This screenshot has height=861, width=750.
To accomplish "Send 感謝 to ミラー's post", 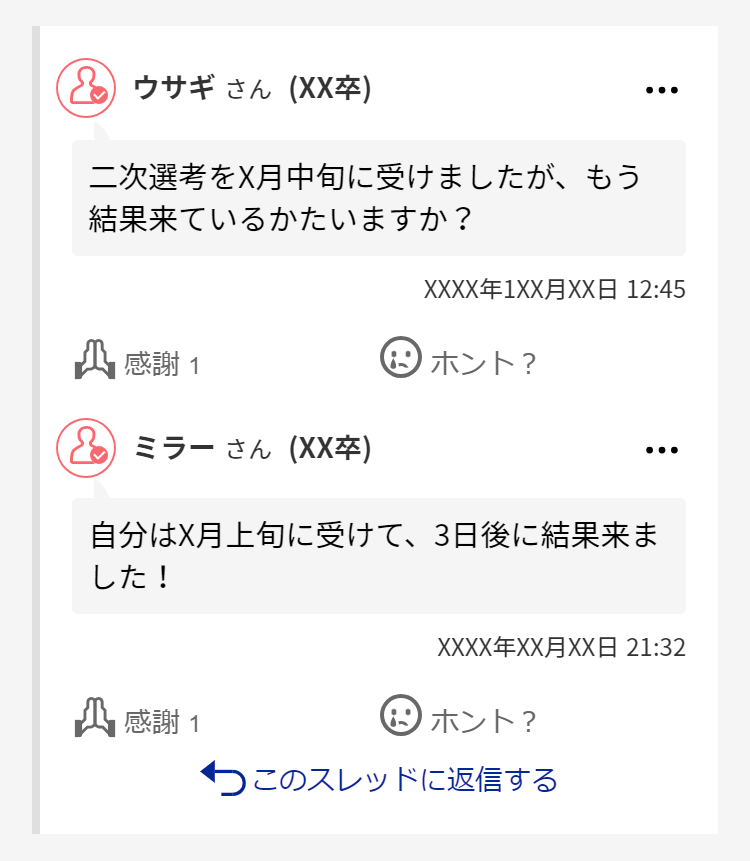I will [x=138, y=719].
